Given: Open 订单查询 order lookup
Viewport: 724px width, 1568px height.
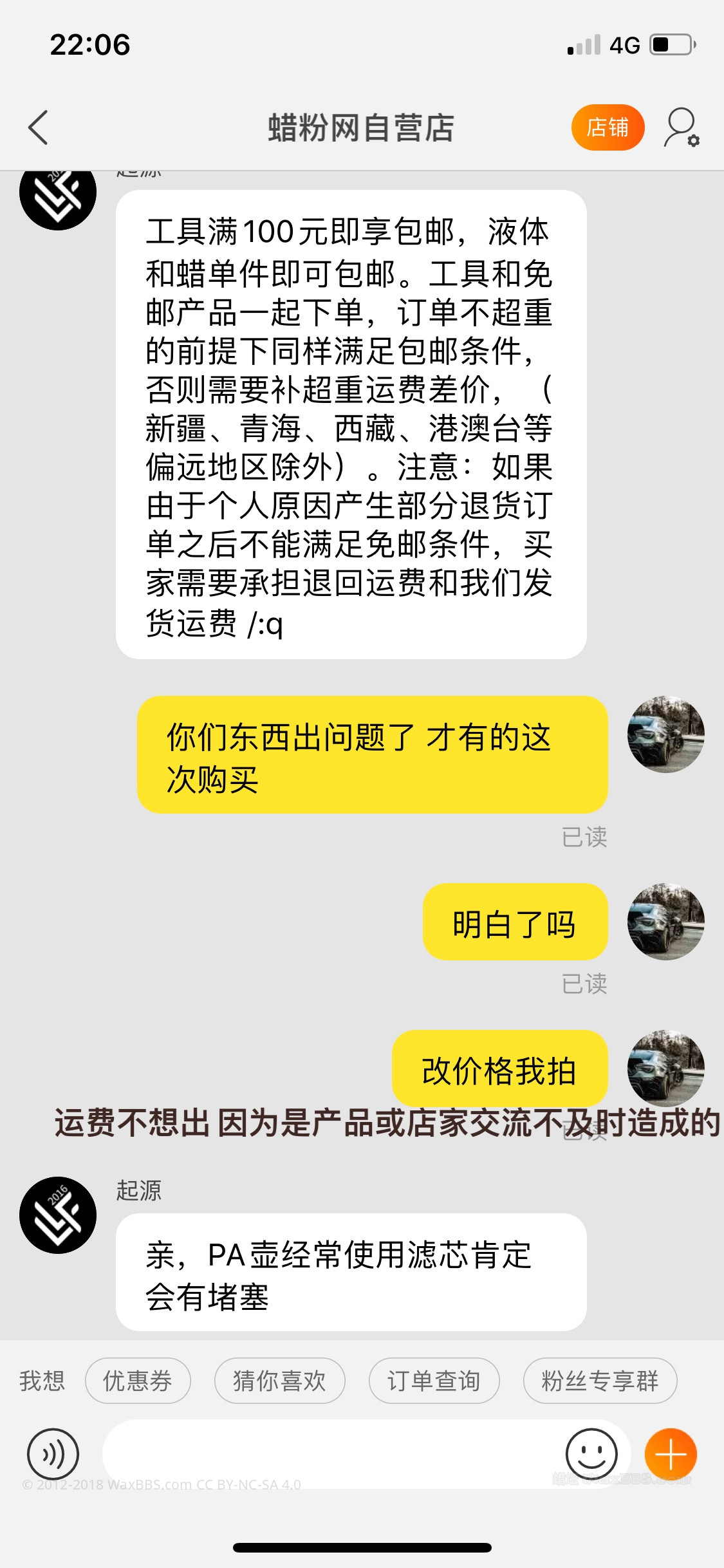Looking at the screenshot, I should (434, 1381).
